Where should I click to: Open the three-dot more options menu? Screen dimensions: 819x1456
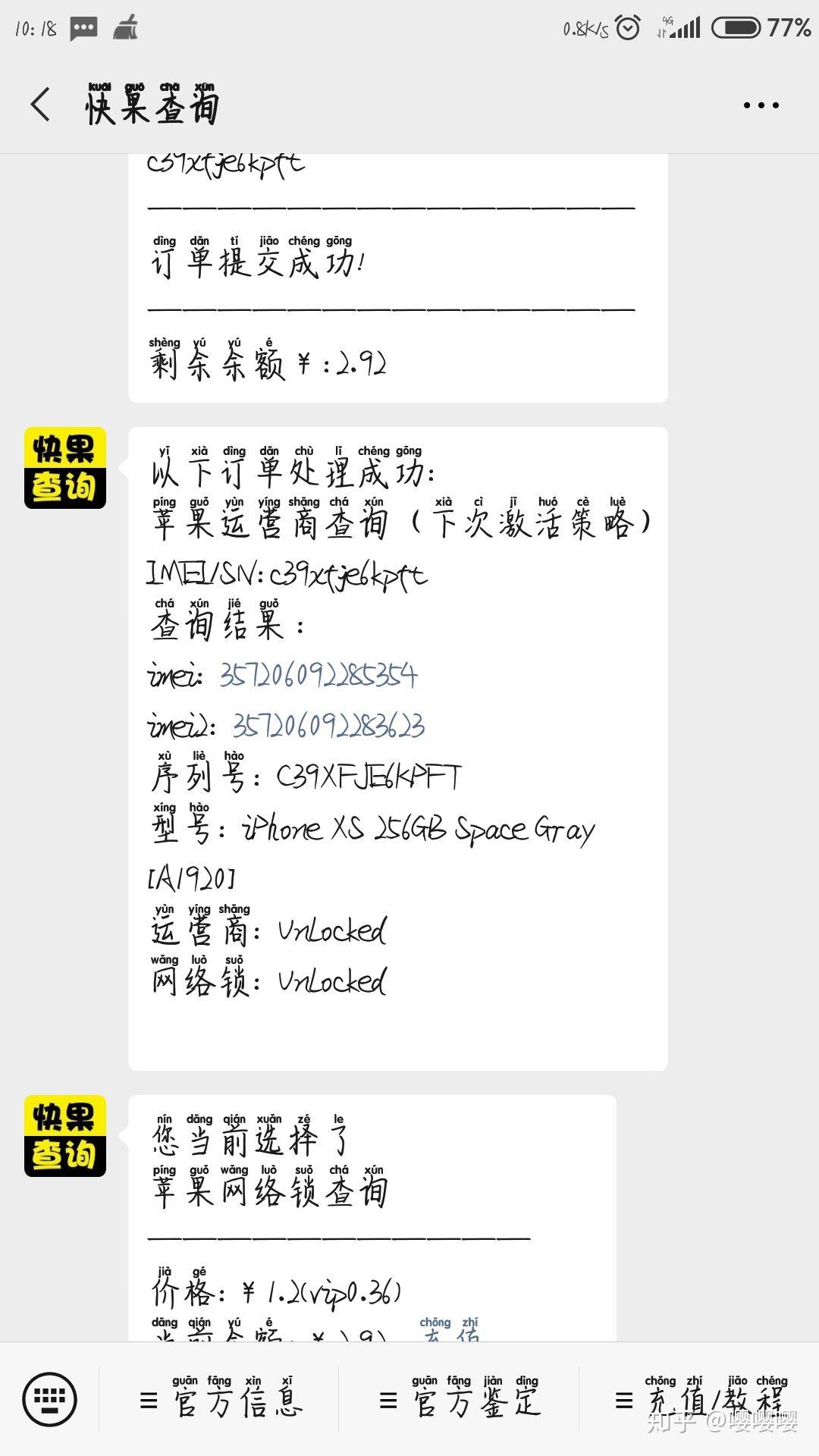(761, 105)
